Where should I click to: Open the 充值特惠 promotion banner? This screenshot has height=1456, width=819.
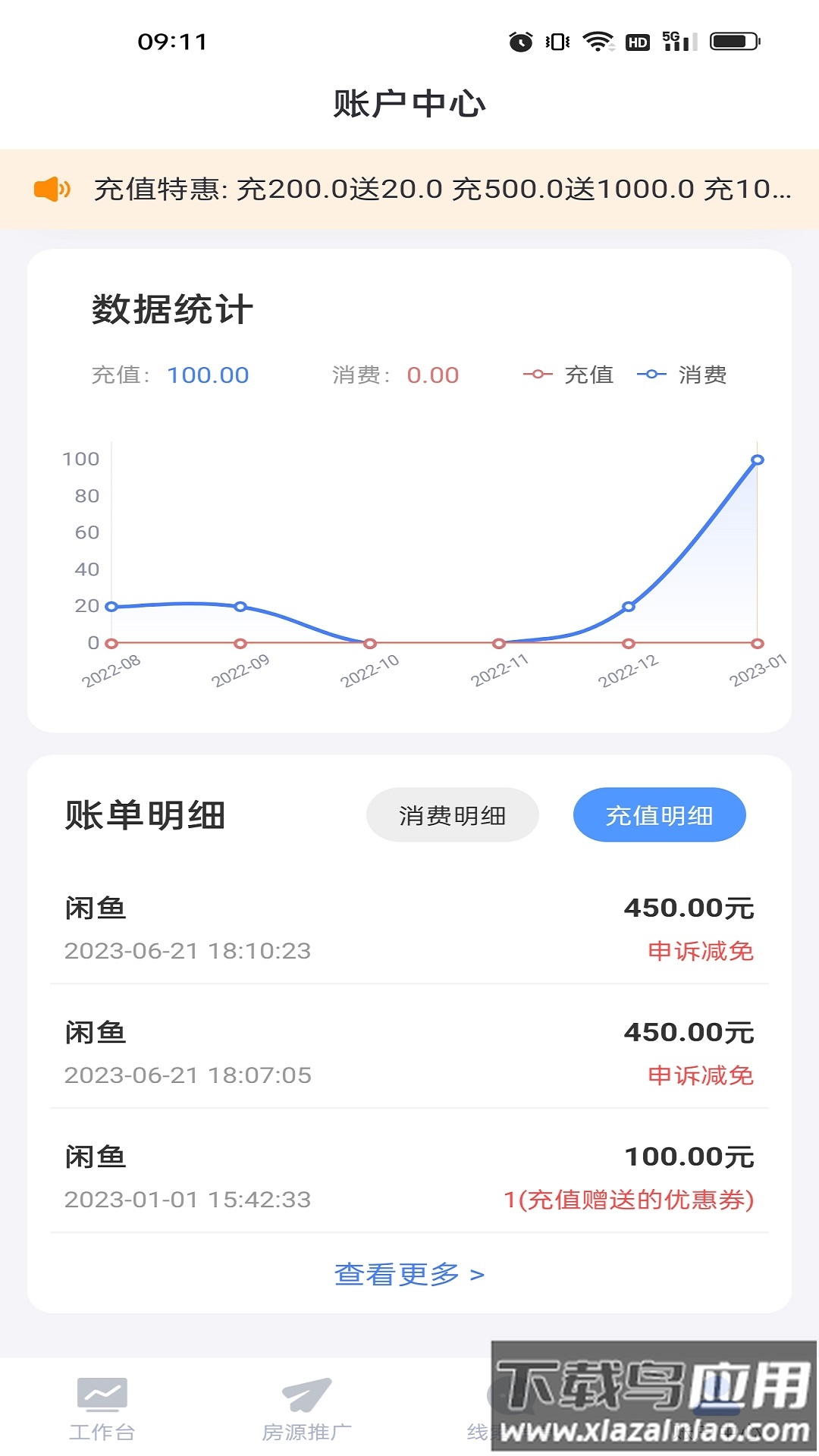click(409, 190)
